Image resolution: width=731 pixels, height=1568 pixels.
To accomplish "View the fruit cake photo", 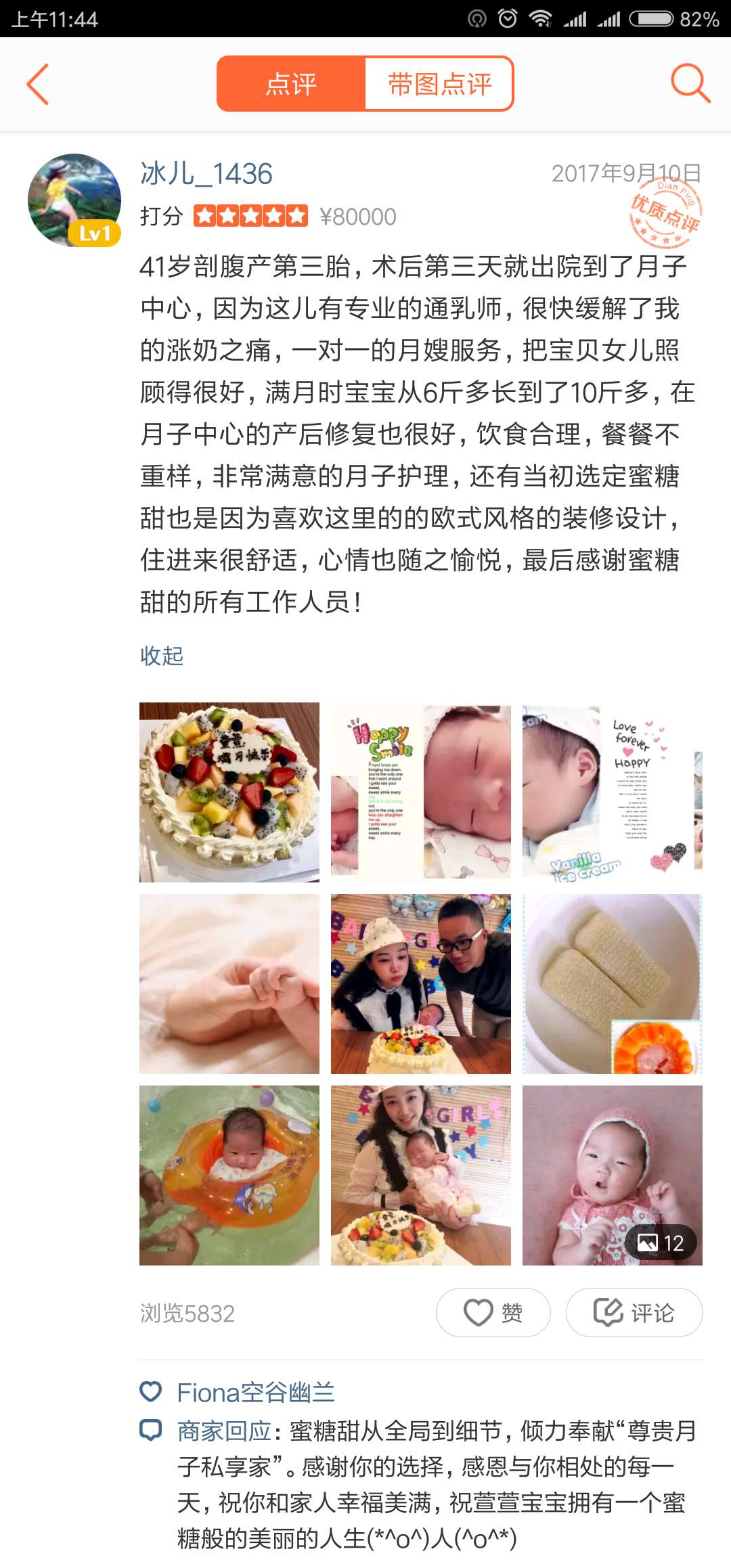I will 229,792.
